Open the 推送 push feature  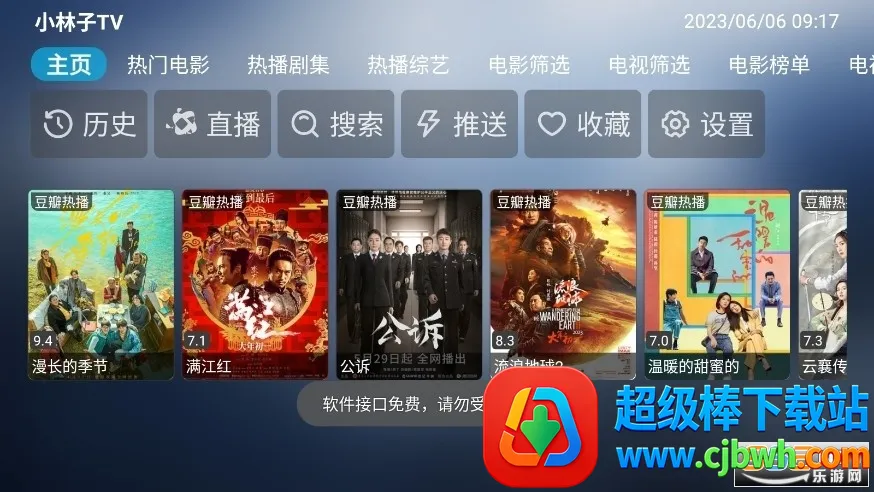click(x=459, y=124)
